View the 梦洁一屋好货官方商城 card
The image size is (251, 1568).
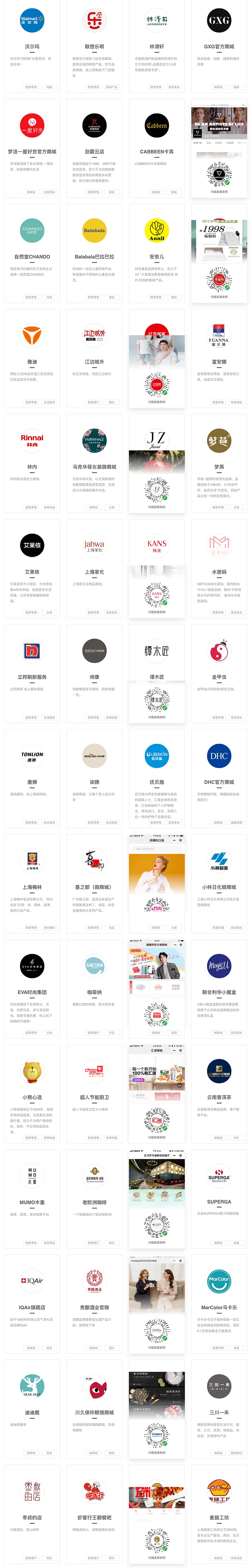pos(32,151)
